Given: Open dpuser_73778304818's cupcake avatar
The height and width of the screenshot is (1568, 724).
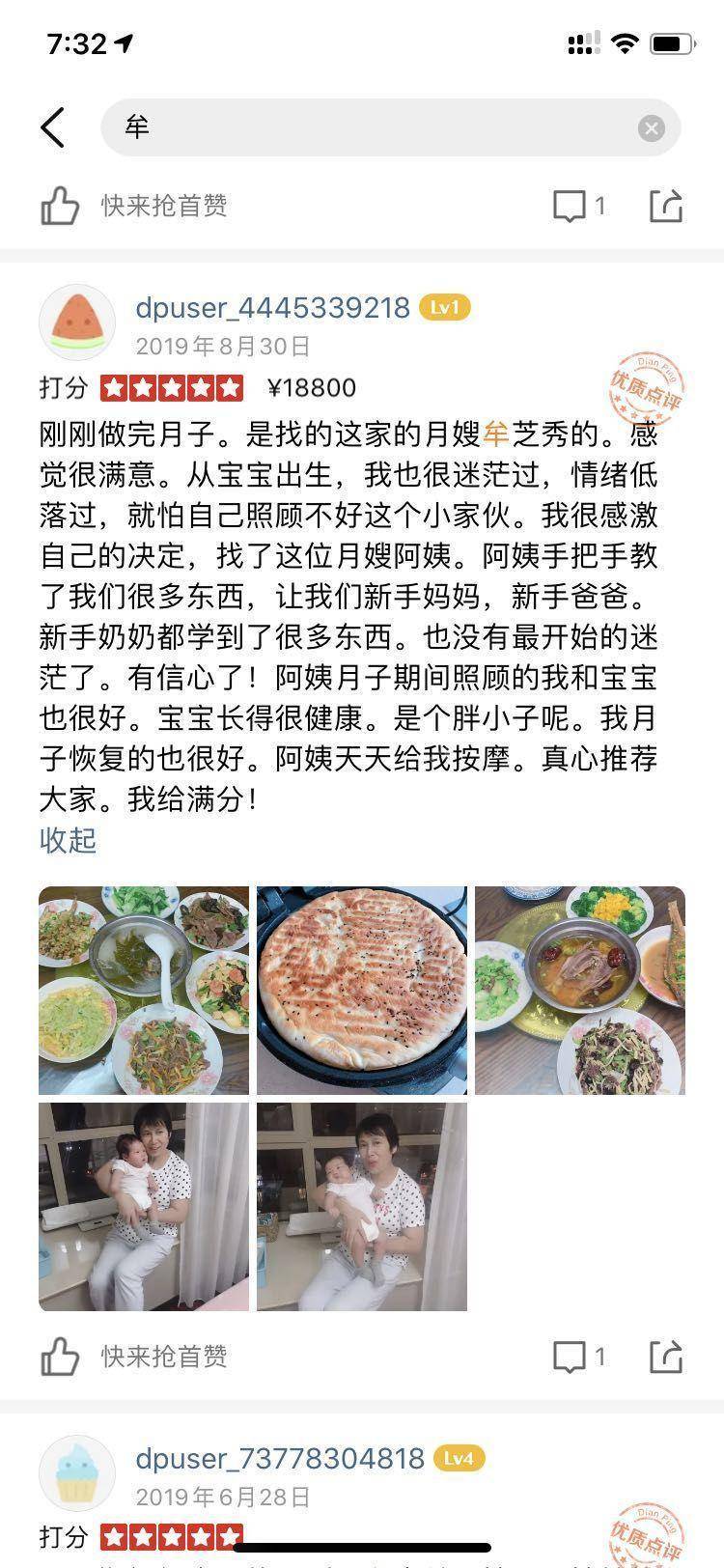Looking at the screenshot, I should [x=76, y=1473].
